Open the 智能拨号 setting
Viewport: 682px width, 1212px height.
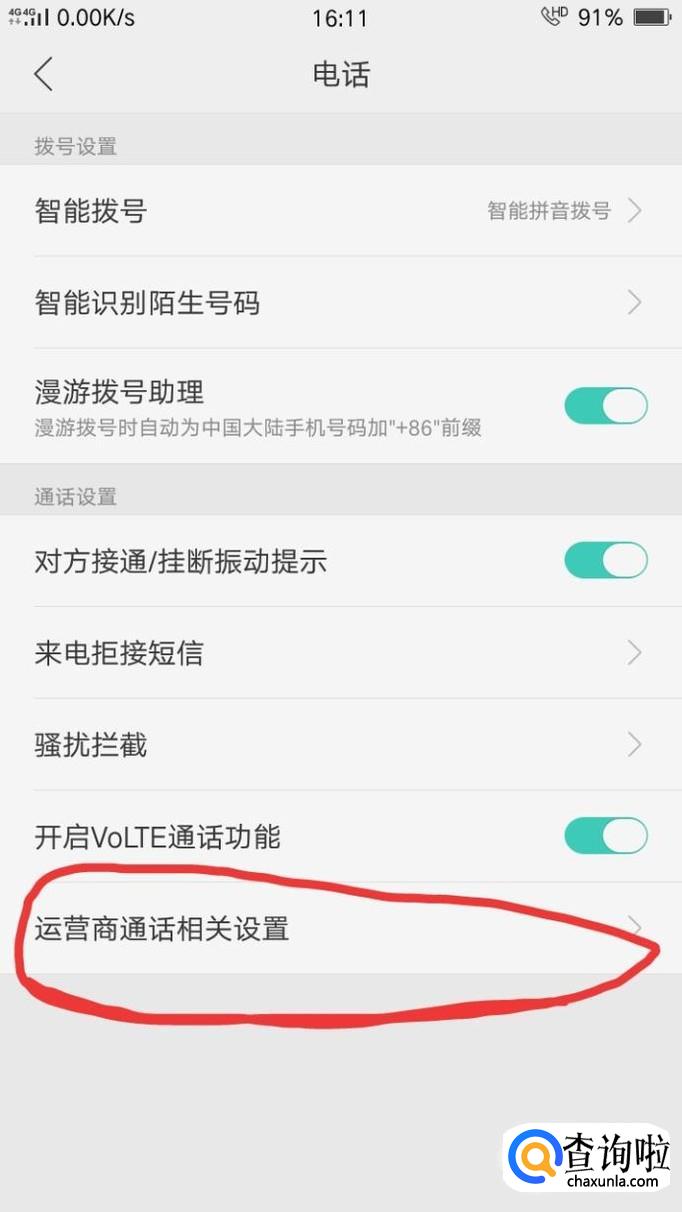point(341,211)
